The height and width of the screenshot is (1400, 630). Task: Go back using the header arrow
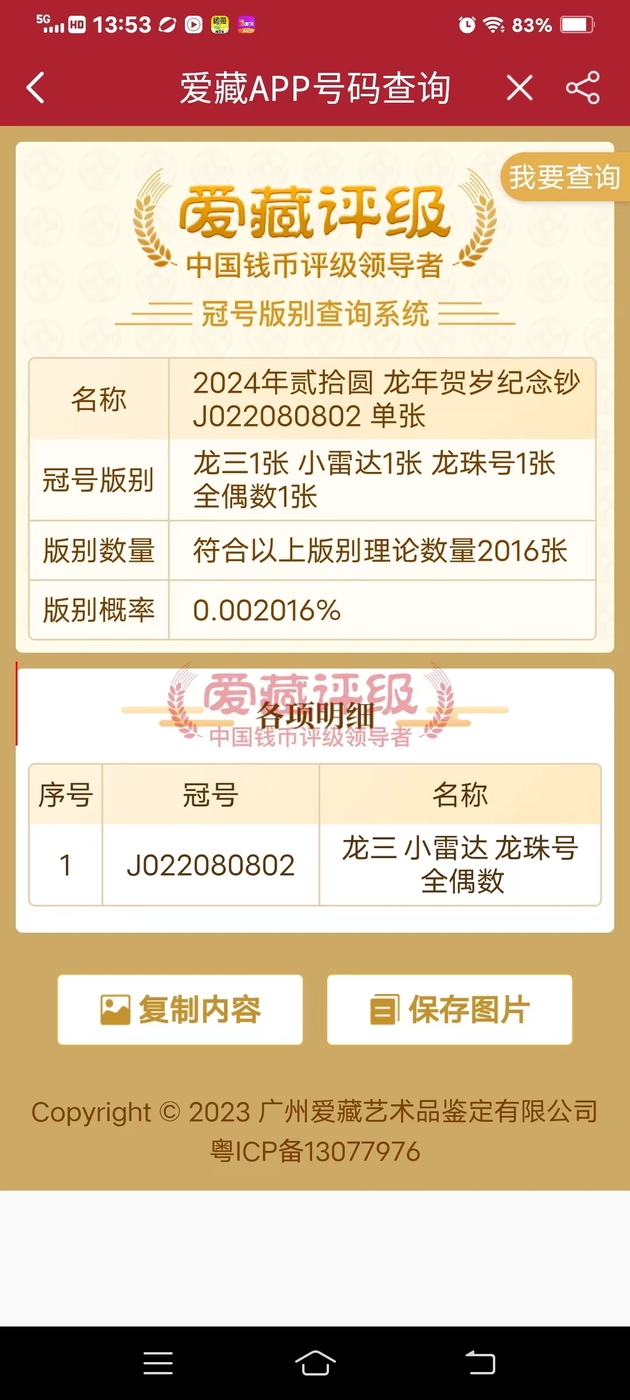(36, 88)
